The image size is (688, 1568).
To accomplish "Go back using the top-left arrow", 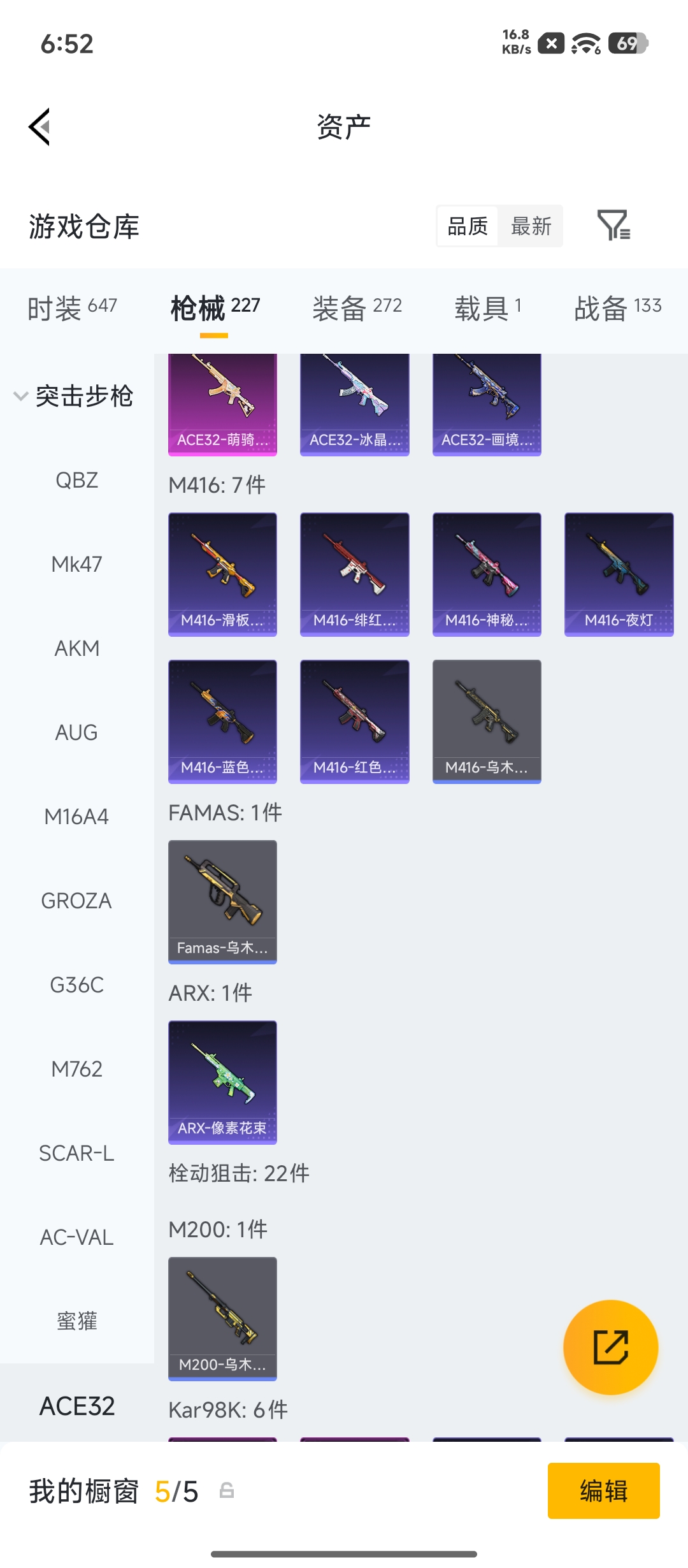I will click(x=39, y=127).
